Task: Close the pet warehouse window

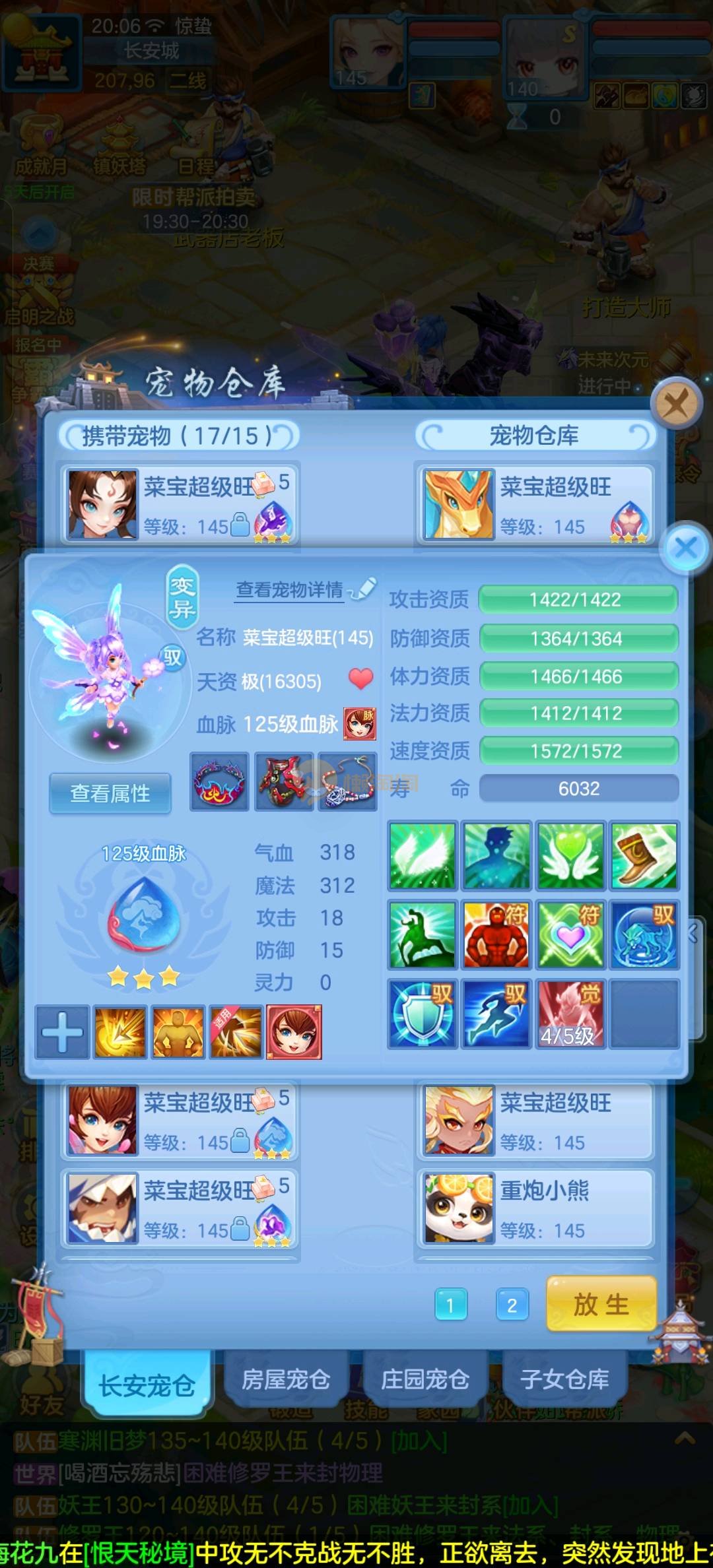Action: [x=675, y=402]
